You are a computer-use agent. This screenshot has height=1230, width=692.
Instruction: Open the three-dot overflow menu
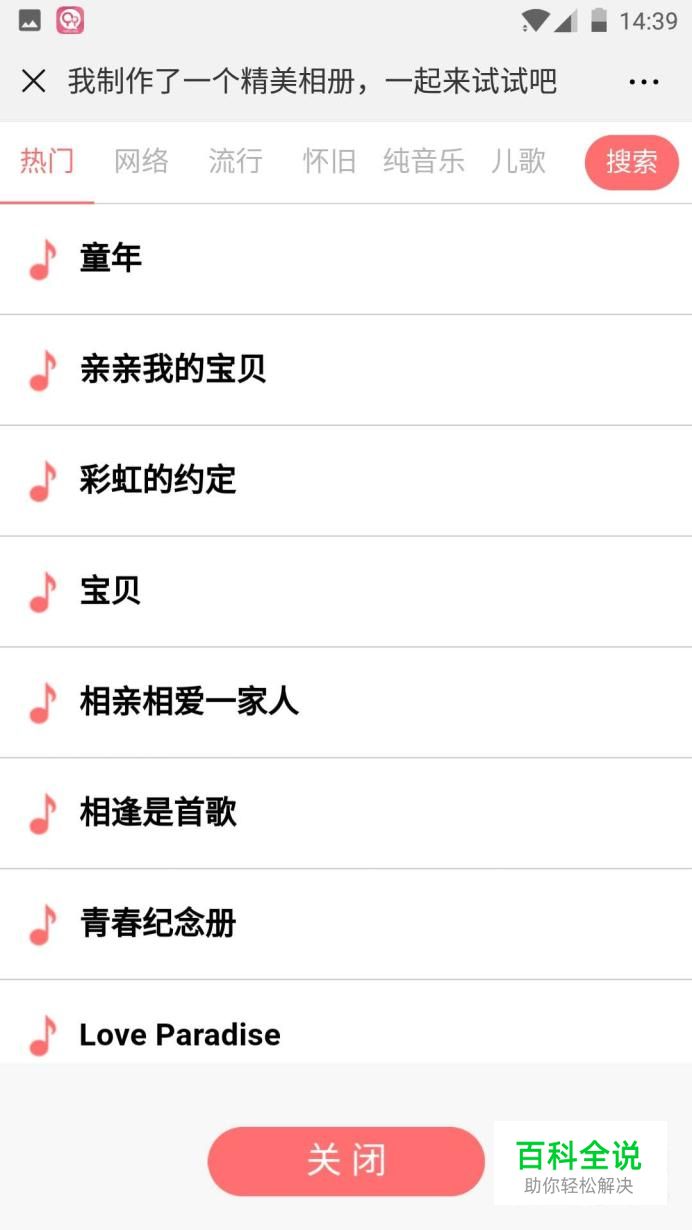click(x=643, y=82)
